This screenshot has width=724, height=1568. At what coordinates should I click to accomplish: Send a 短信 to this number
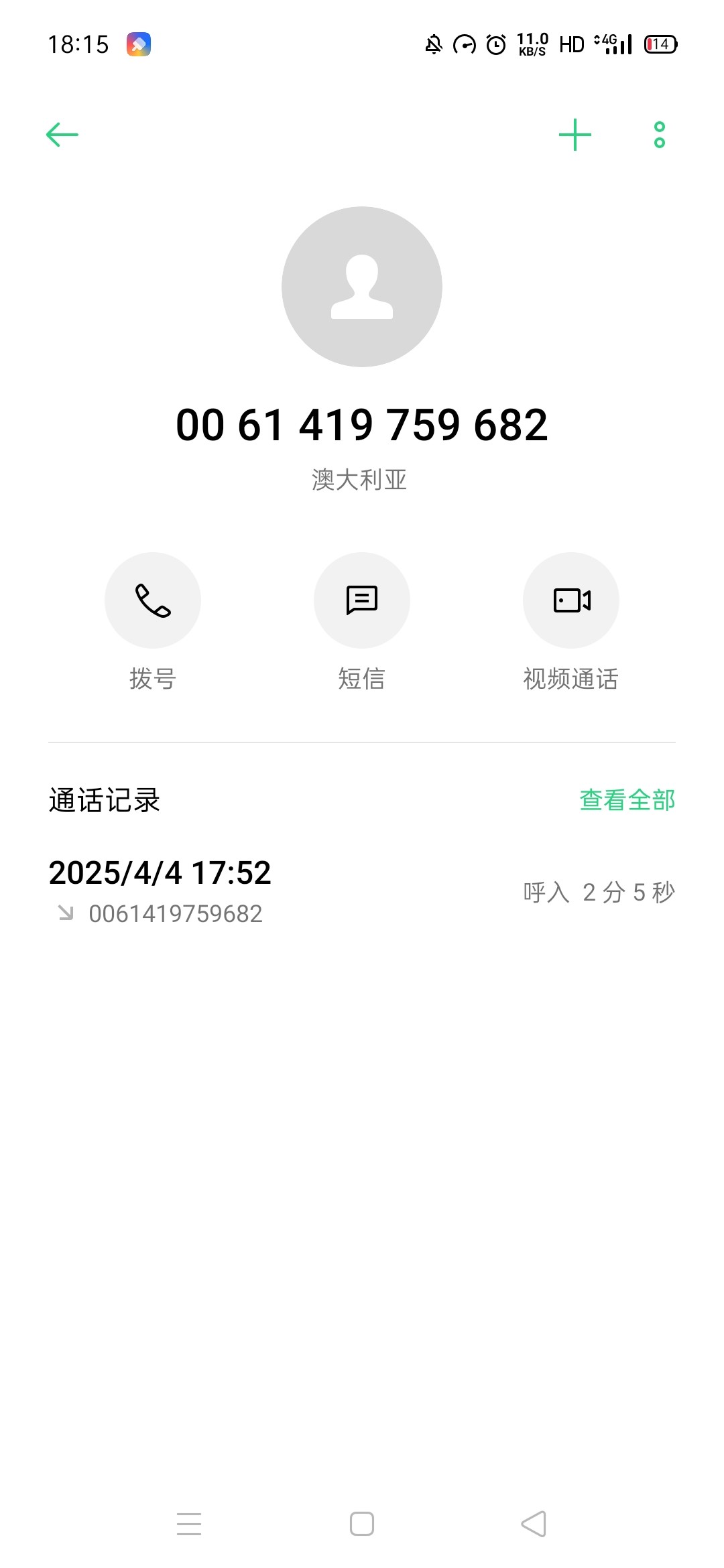click(x=362, y=600)
